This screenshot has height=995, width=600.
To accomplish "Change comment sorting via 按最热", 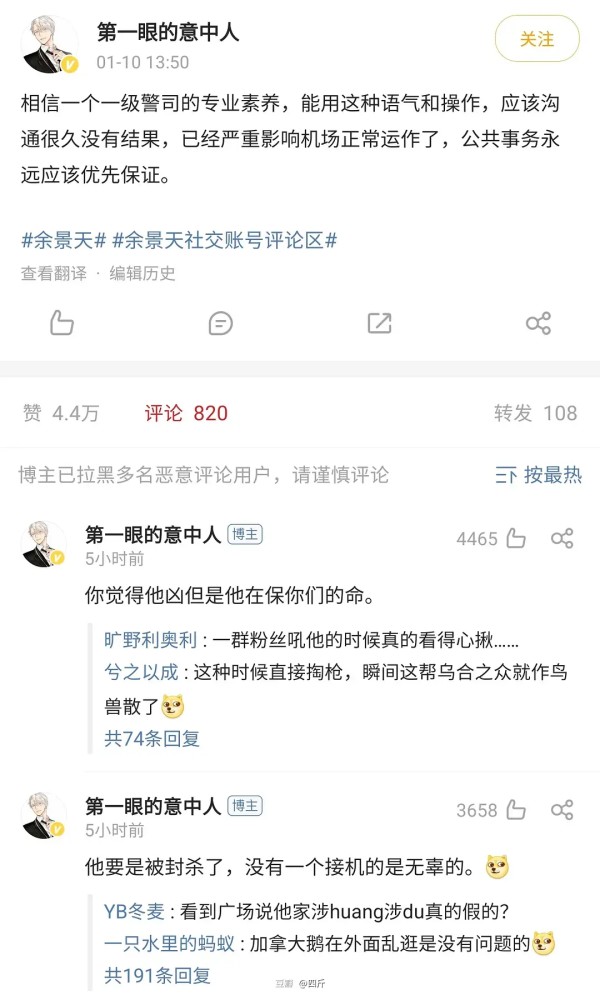I will click(538, 475).
